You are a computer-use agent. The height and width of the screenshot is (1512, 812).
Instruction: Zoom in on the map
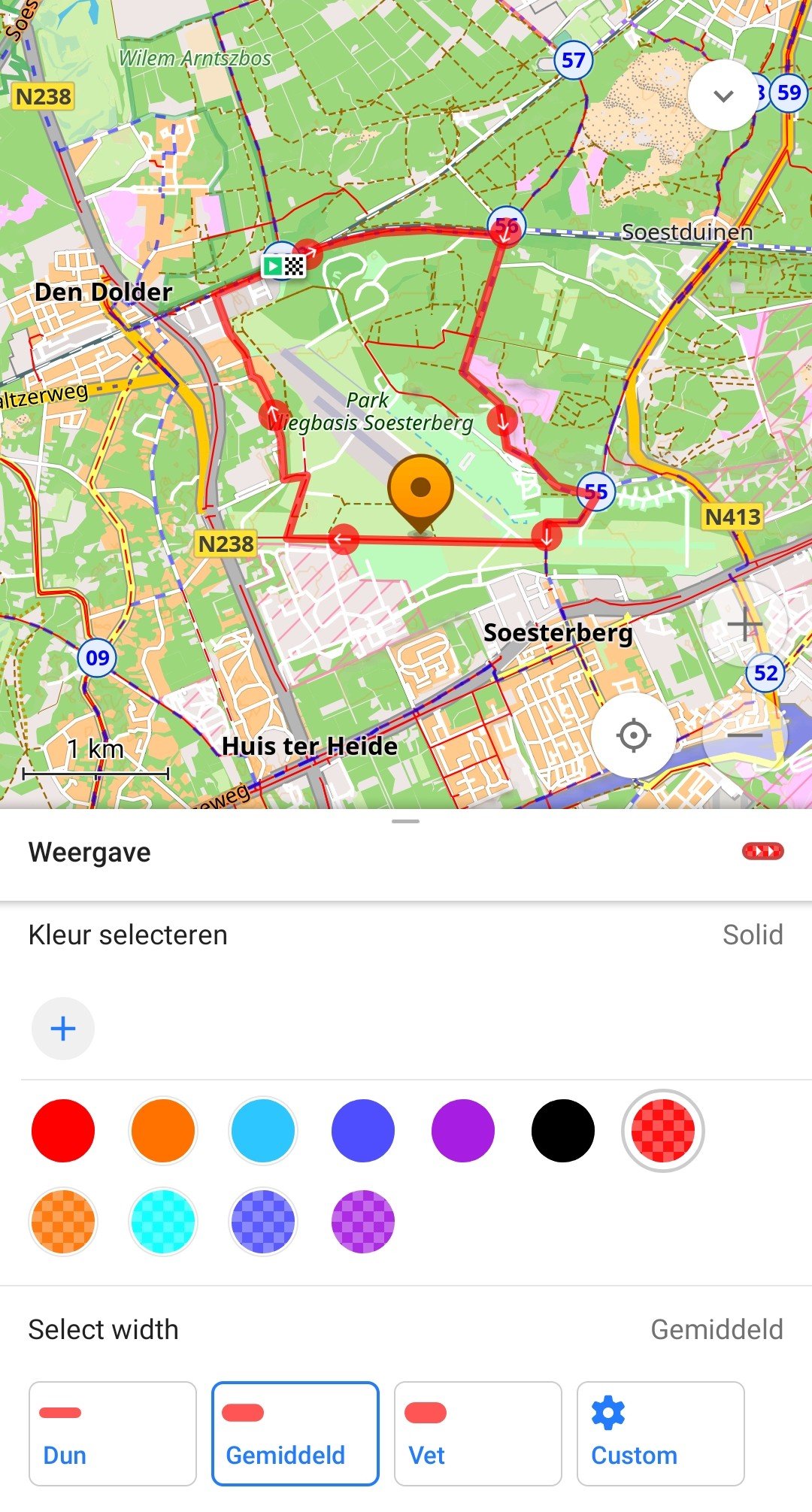pos(744,624)
